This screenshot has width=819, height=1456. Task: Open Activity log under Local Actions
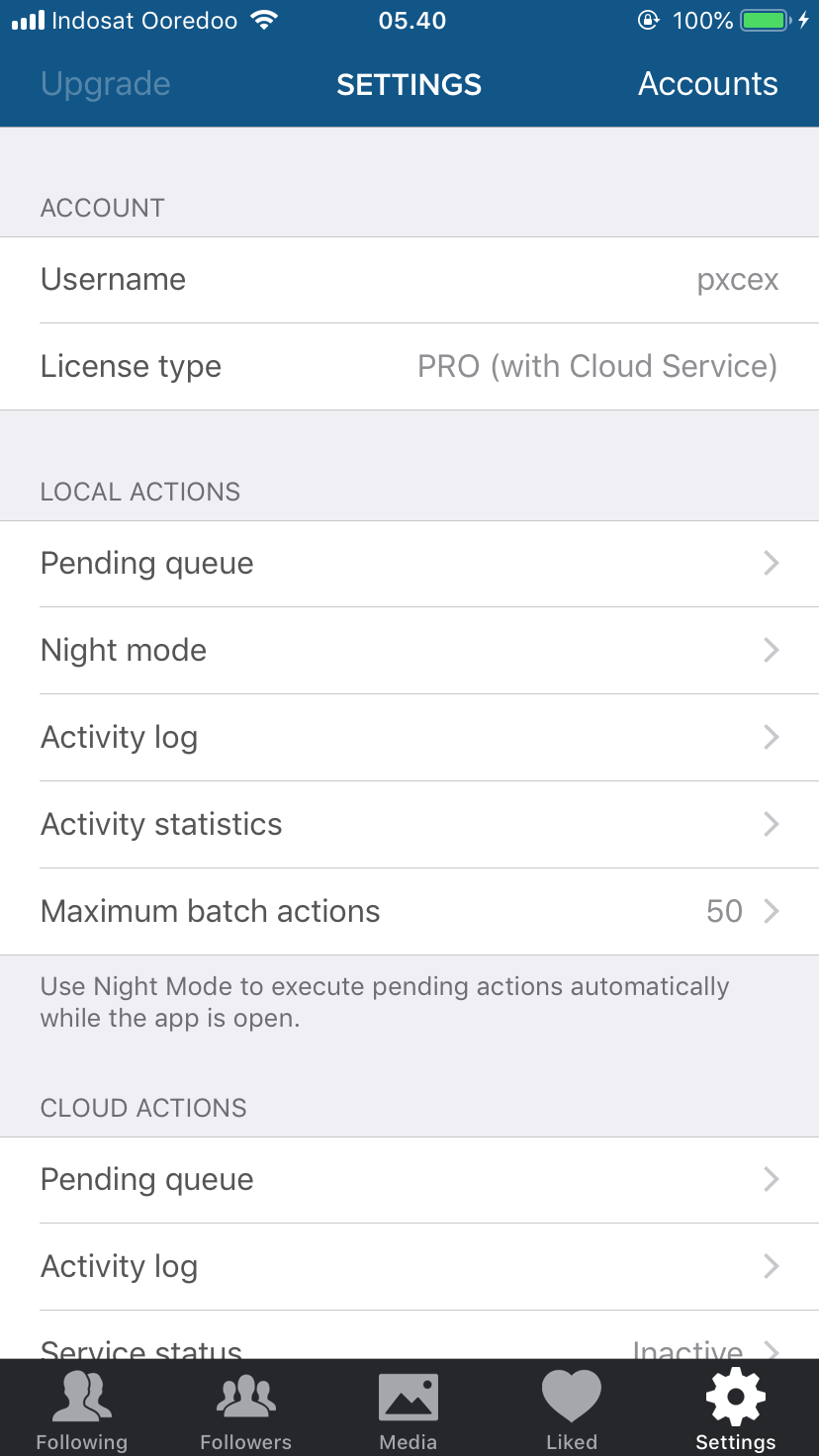coord(409,738)
